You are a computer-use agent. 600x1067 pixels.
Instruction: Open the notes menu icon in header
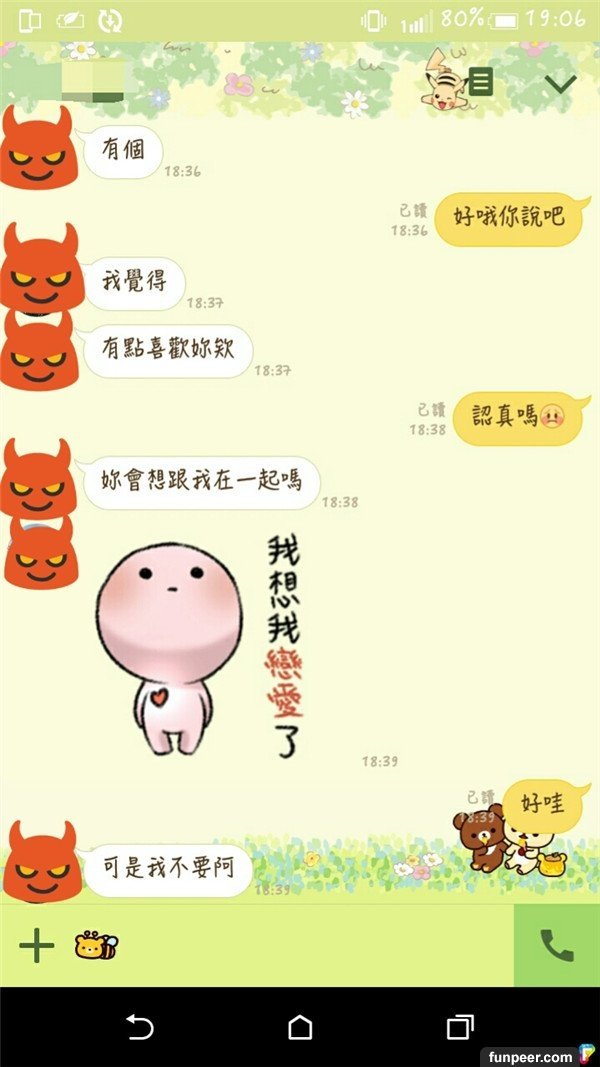(x=481, y=82)
